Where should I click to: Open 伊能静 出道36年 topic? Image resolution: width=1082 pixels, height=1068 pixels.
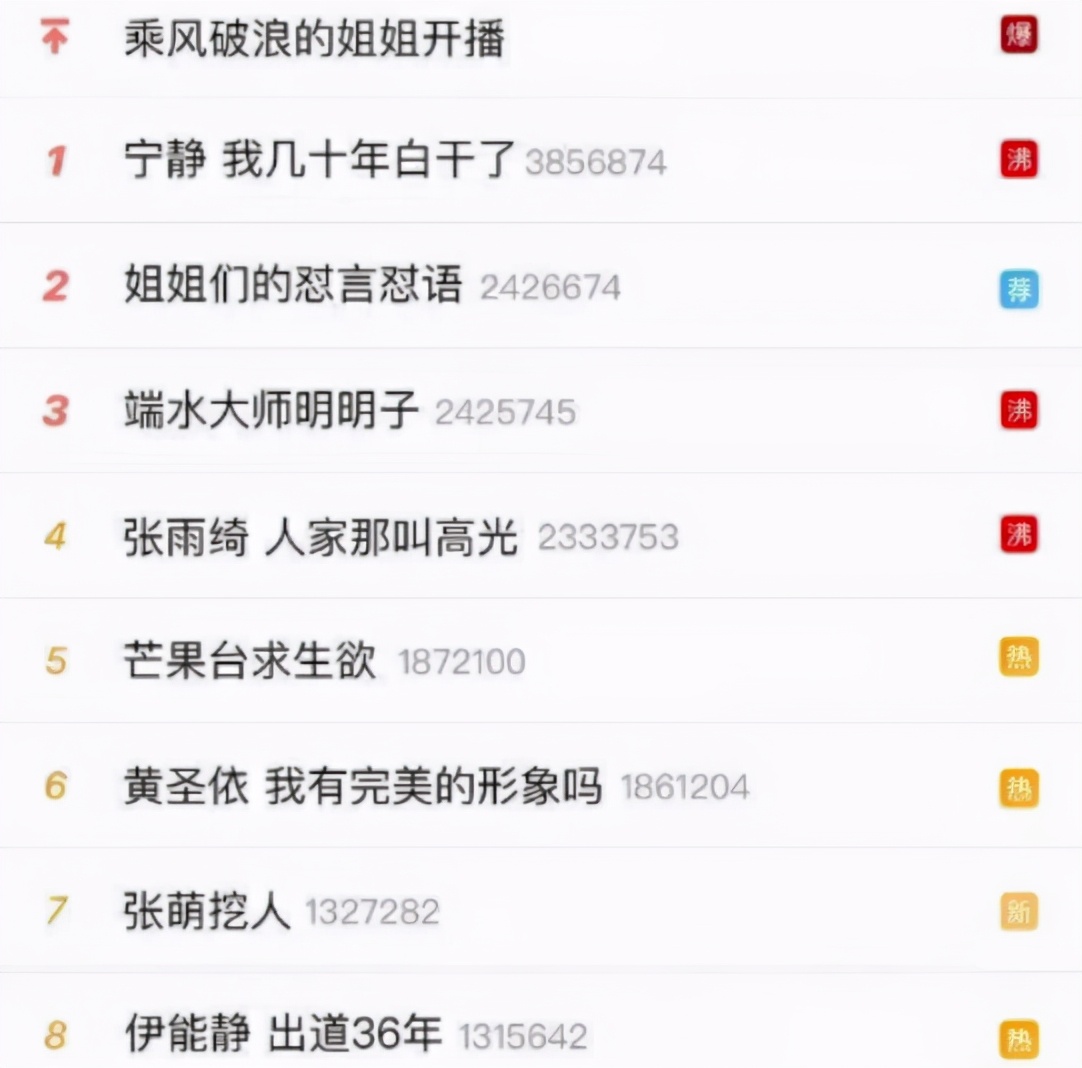283,1034
